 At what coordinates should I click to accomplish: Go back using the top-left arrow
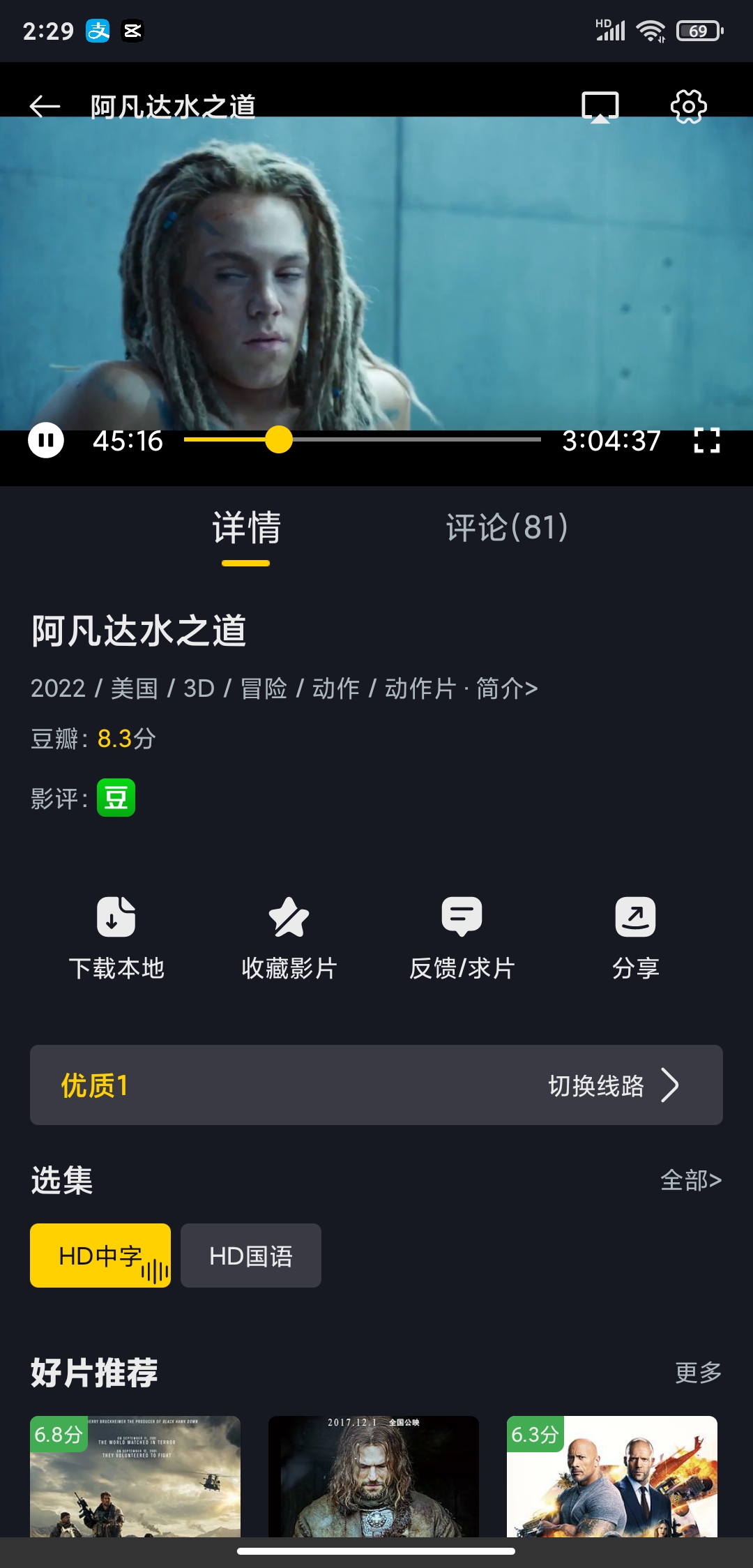[x=45, y=107]
